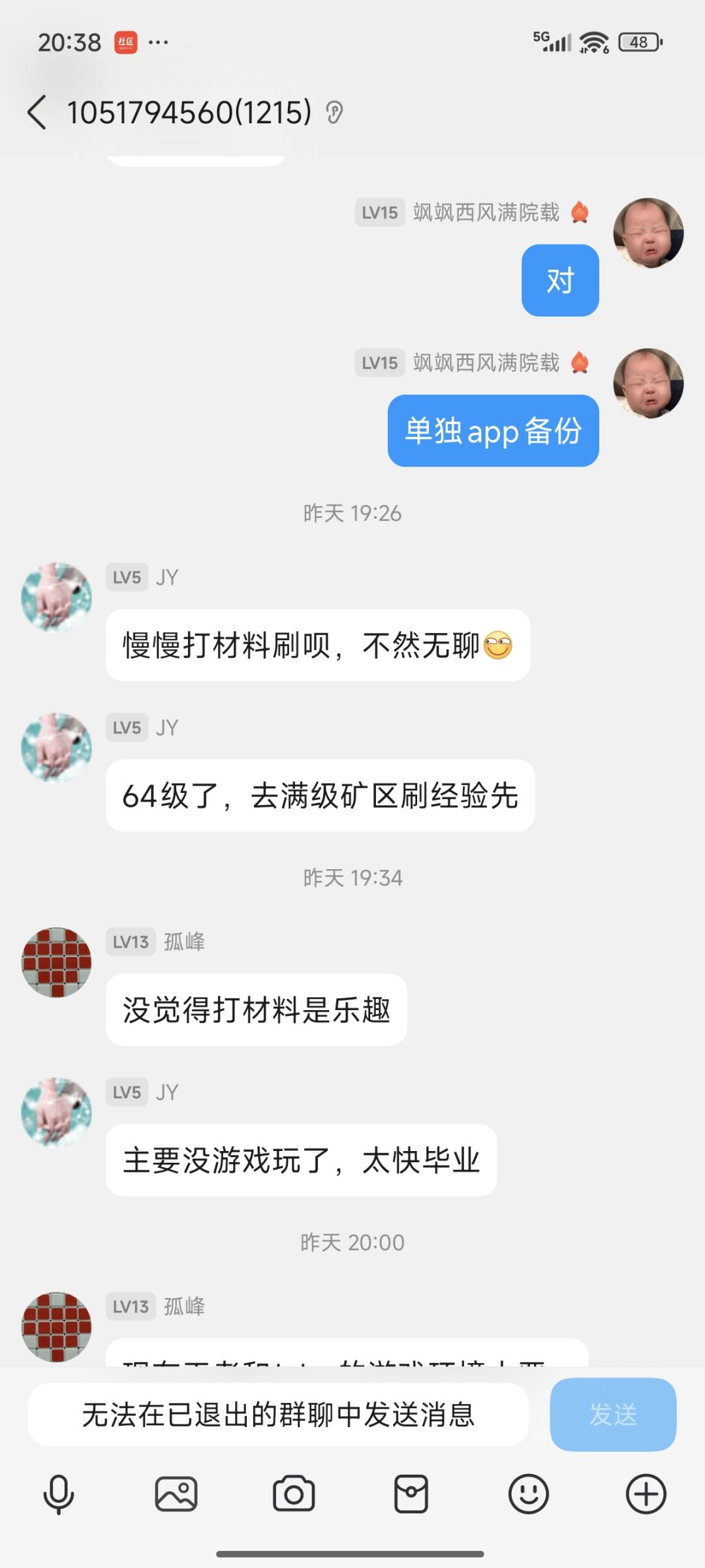Open JY's avatar beside 64级了 message

click(x=57, y=747)
